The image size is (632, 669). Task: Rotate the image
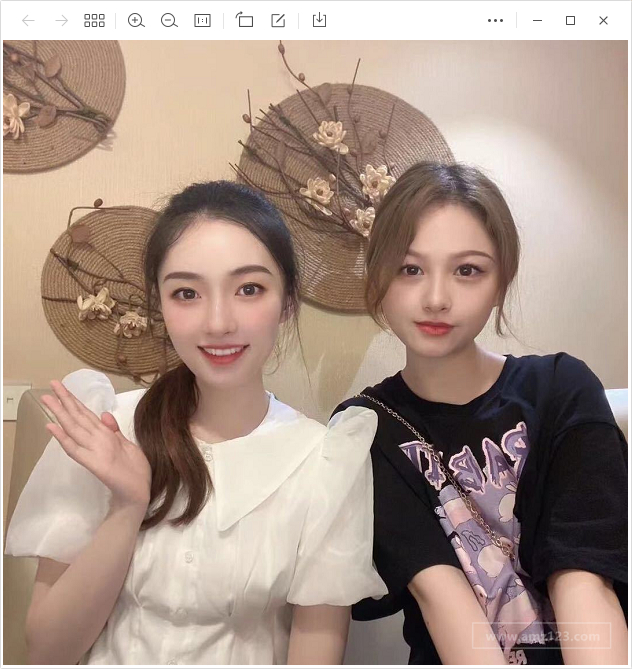coord(245,20)
